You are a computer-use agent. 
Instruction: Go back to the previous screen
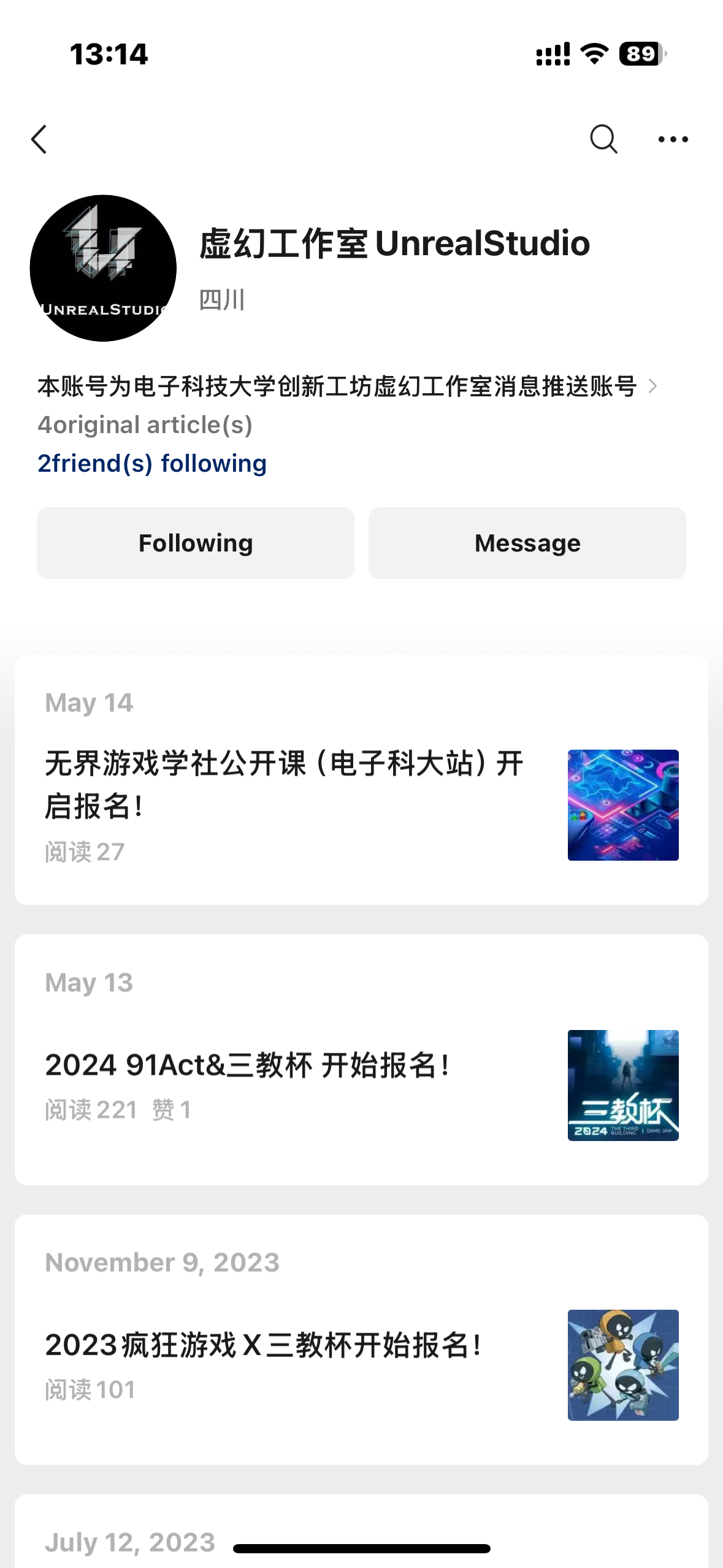[39, 139]
